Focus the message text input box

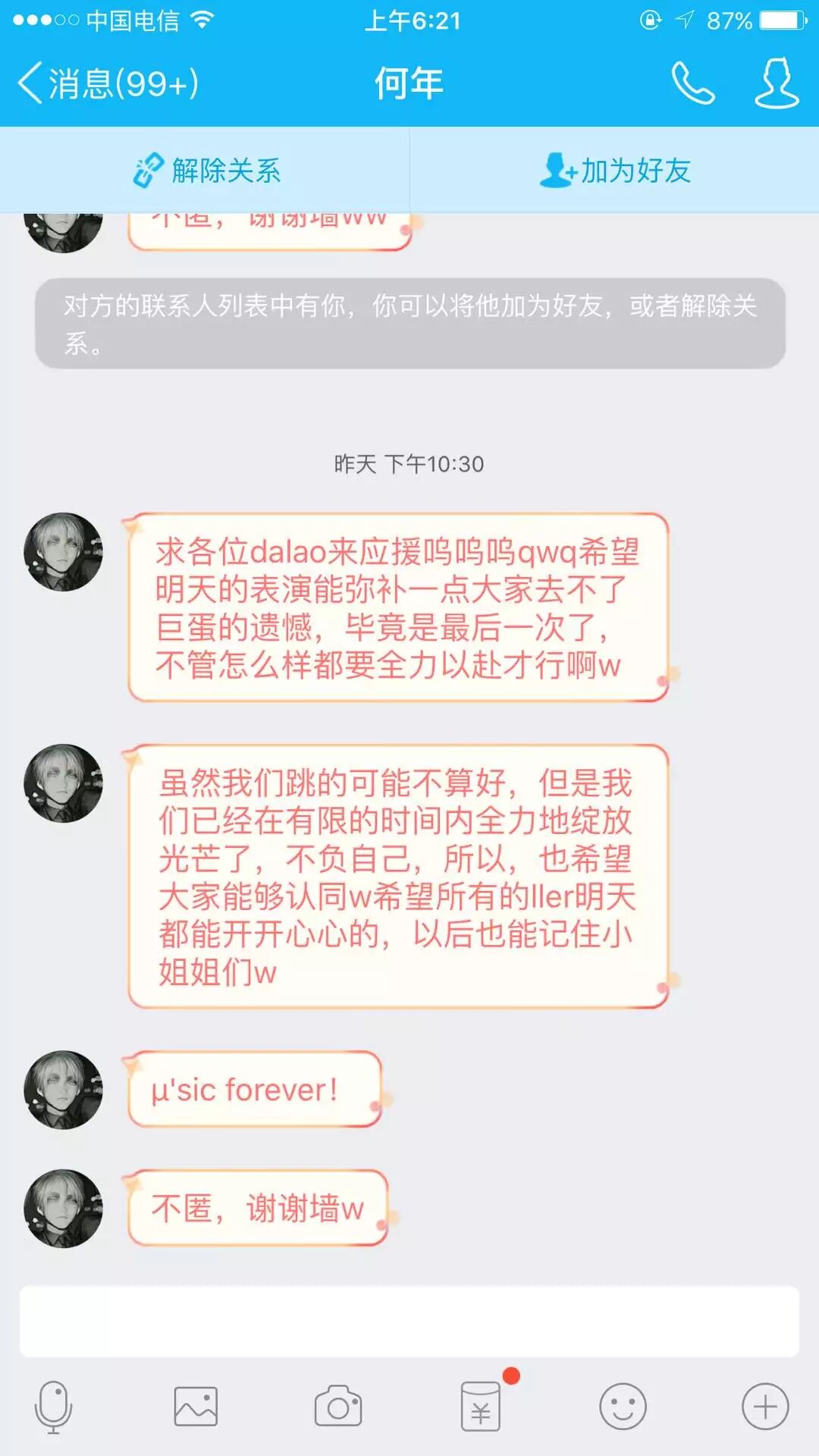tap(409, 1321)
